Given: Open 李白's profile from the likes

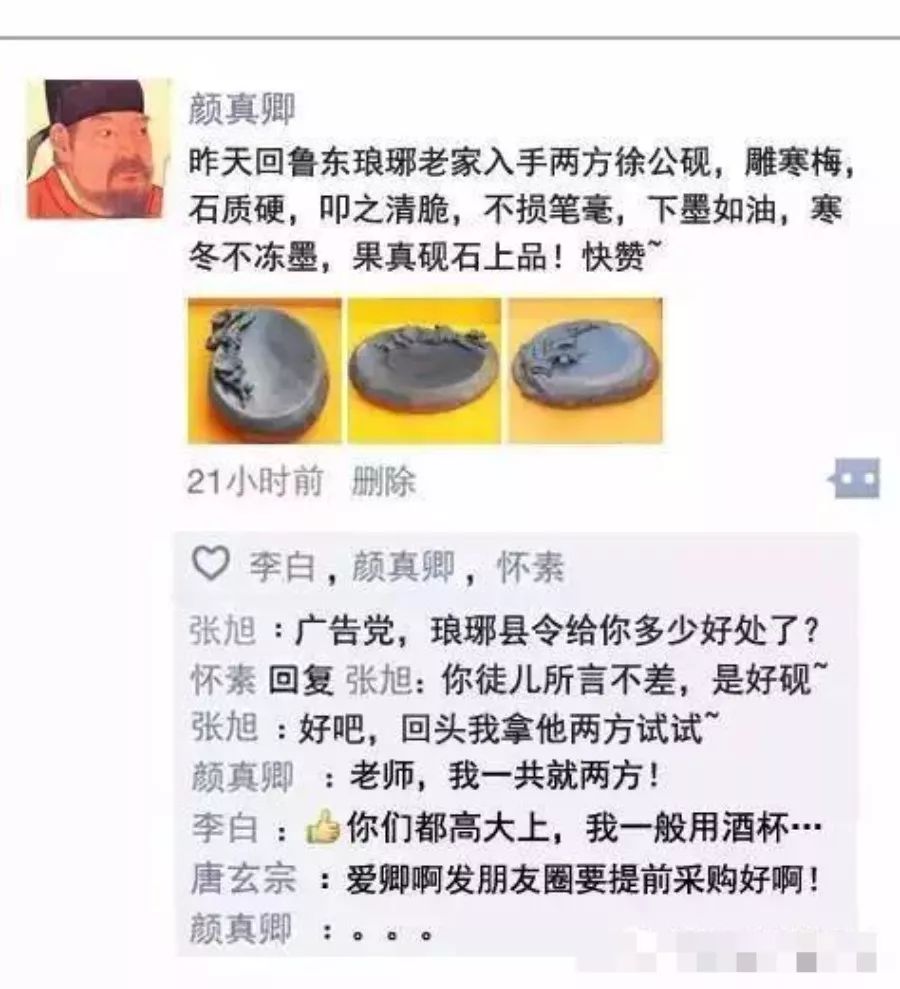Looking at the screenshot, I should [x=280, y=568].
